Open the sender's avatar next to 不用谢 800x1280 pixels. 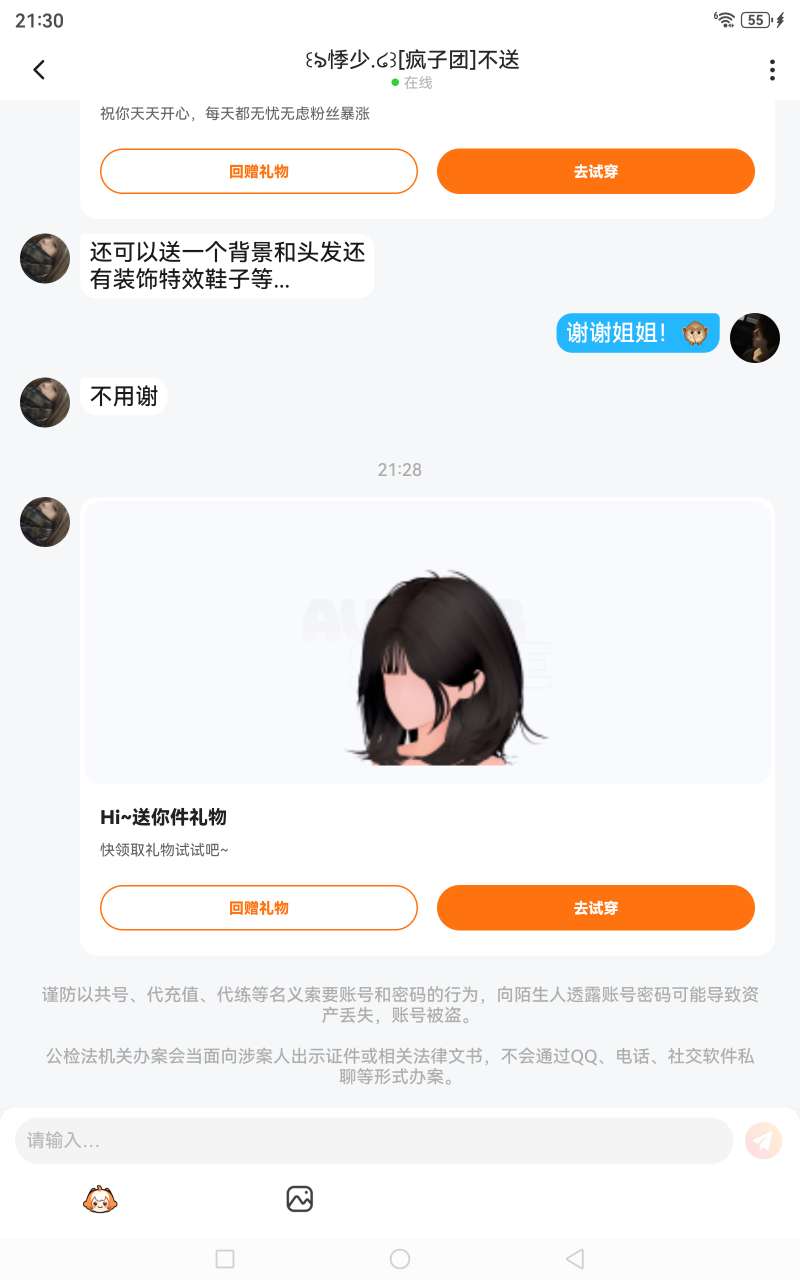pos(45,402)
